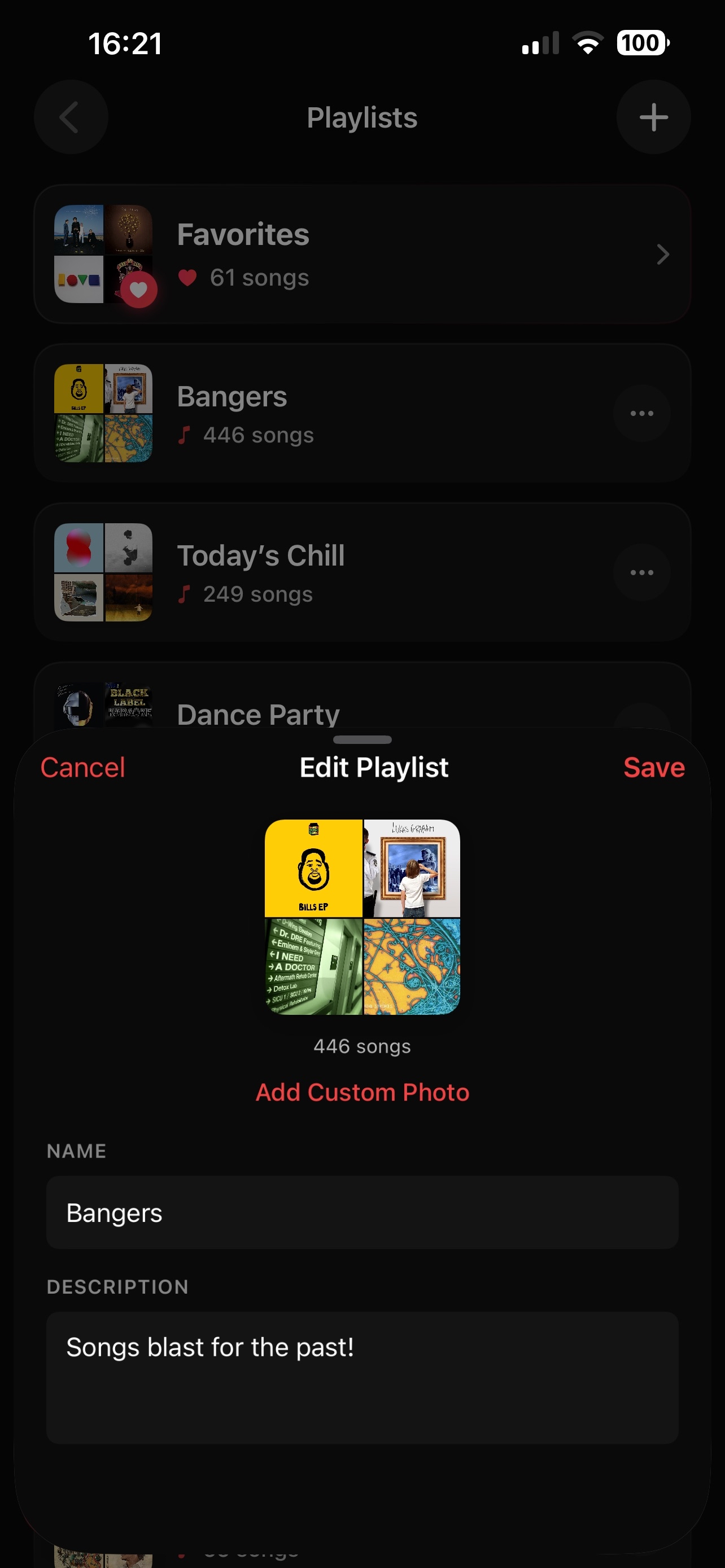
Task: Save the playlist changes
Action: (654, 767)
